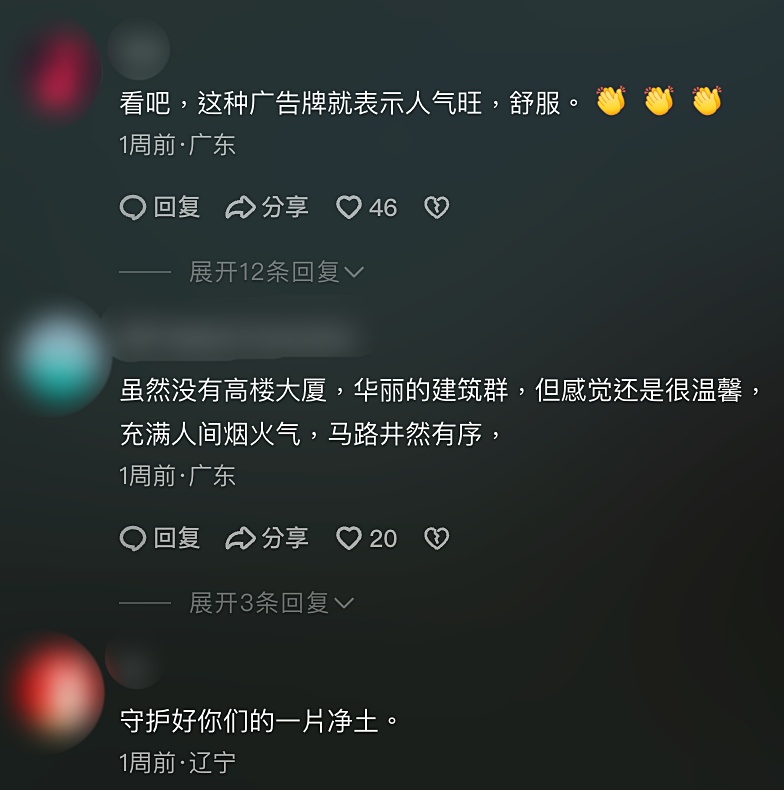Open avatar of the 广告牌 commenter
Screen dimensions: 784x790
coord(60,72)
